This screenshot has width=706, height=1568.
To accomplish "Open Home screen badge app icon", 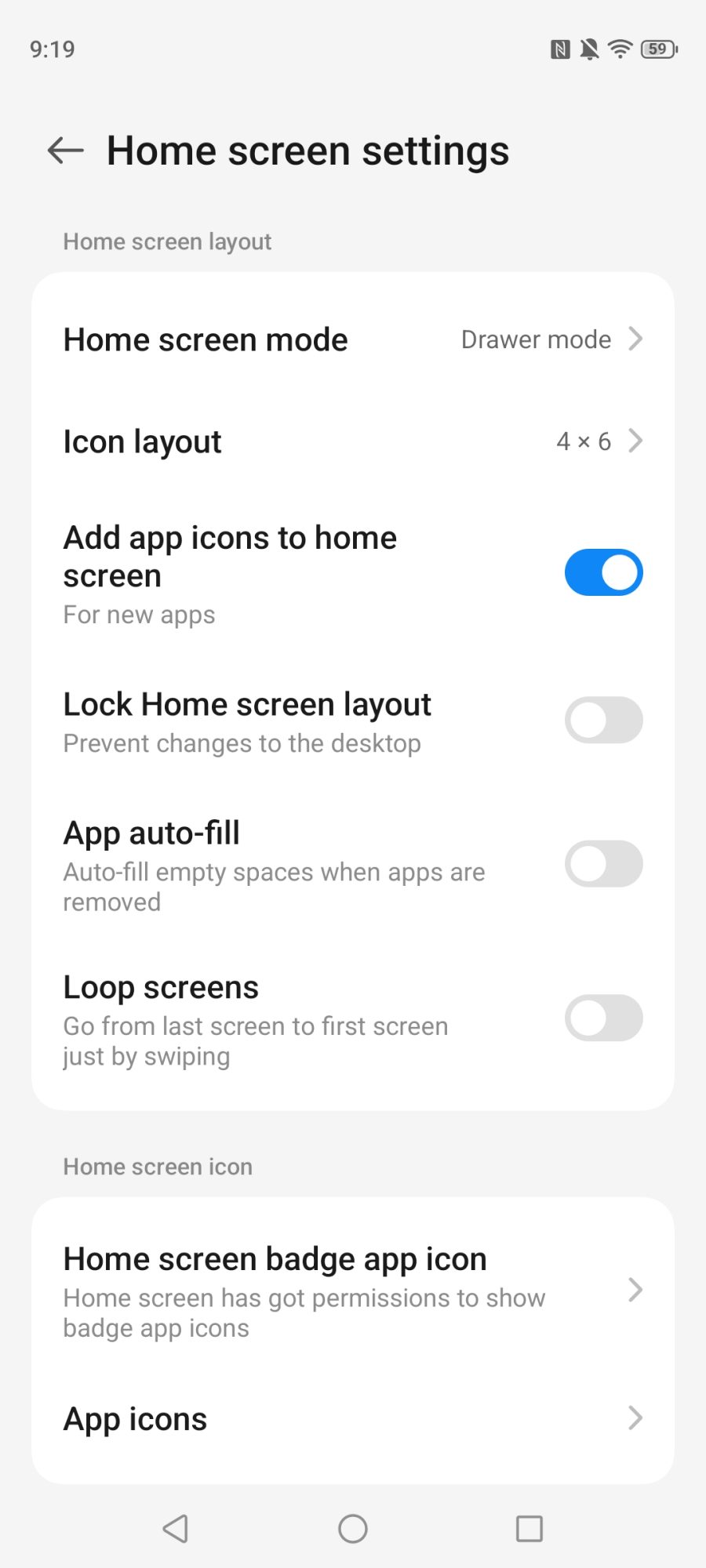I will click(353, 1290).
